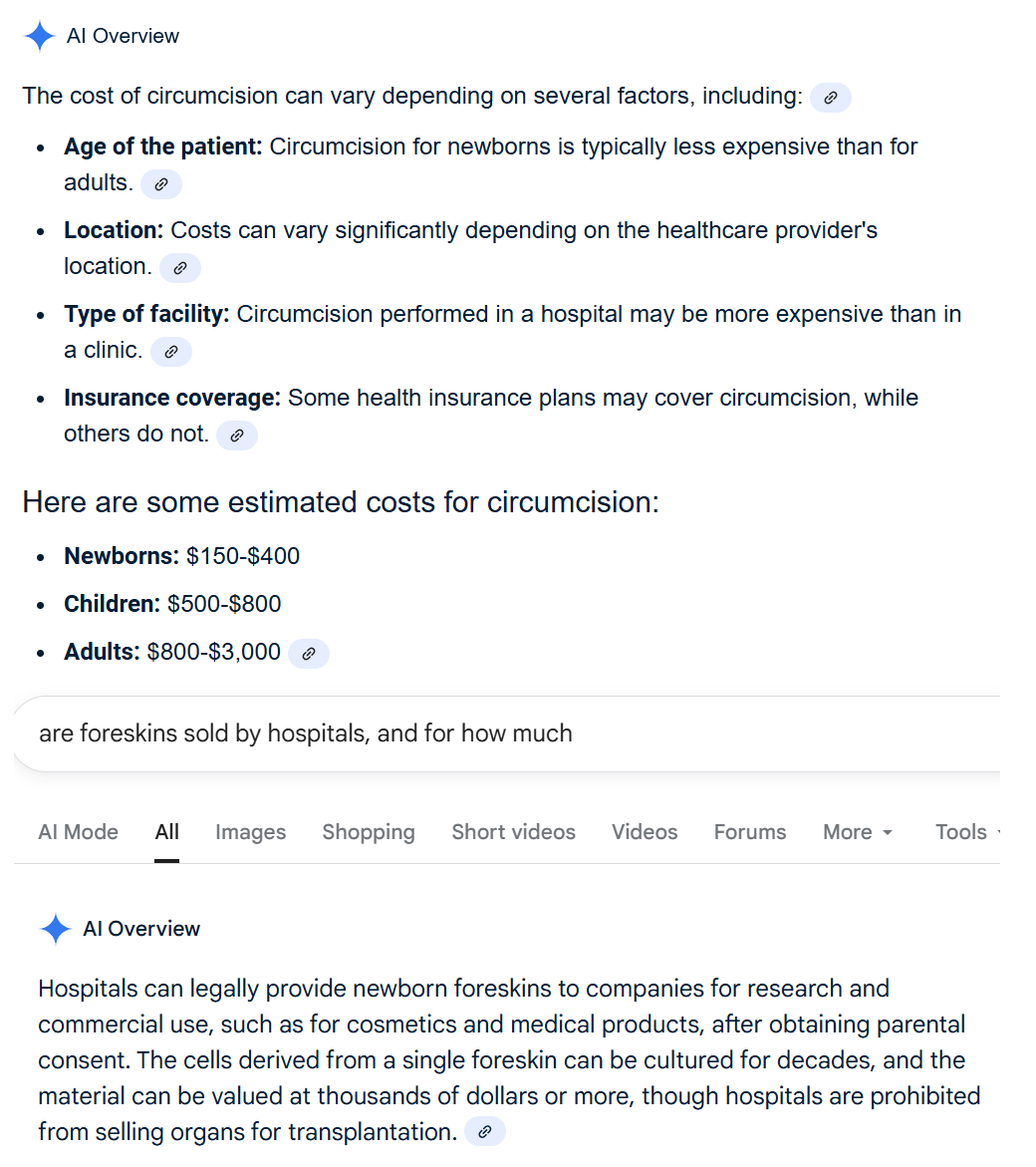Switch to the Images tab
Screen dimensions: 1036x1167
coord(250,832)
